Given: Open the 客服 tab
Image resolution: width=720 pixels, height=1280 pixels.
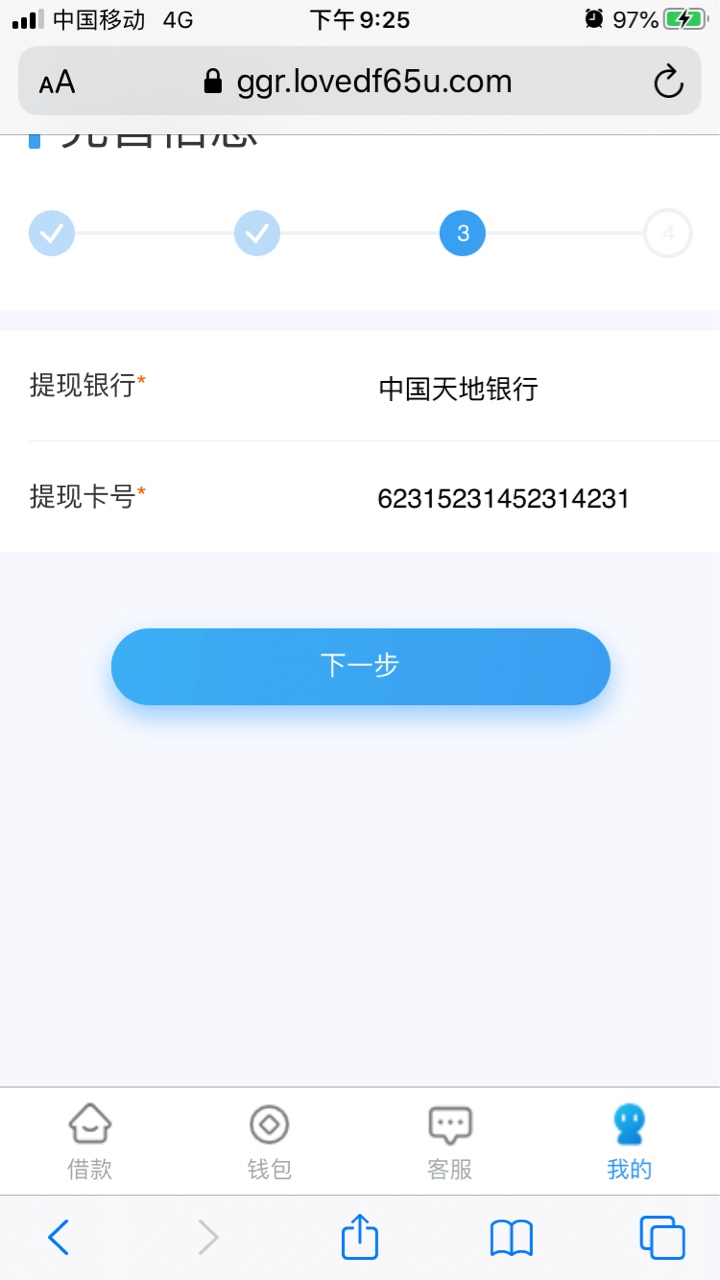Looking at the screenshot, I should pos(450,1142).
